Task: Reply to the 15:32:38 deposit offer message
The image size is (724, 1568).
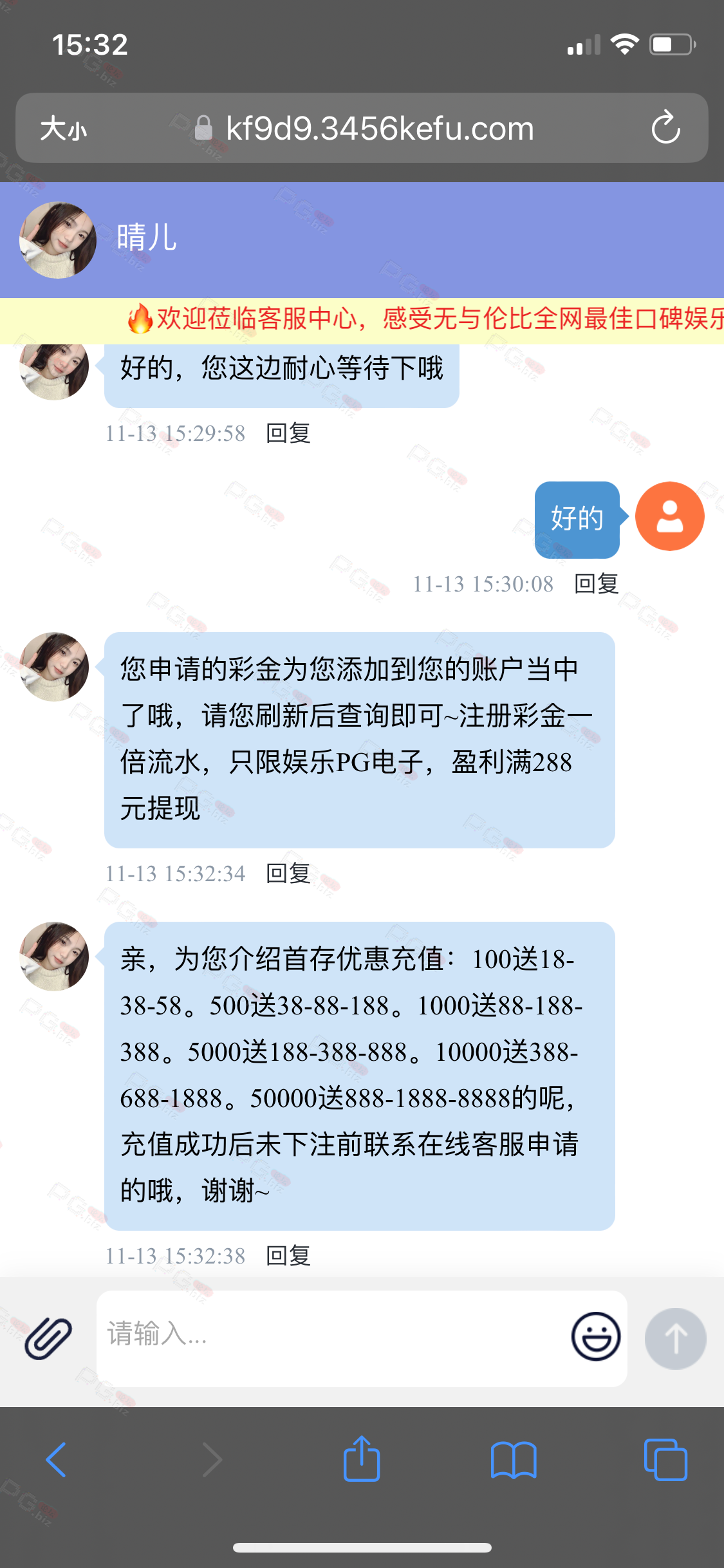Action: (288, 1256)
